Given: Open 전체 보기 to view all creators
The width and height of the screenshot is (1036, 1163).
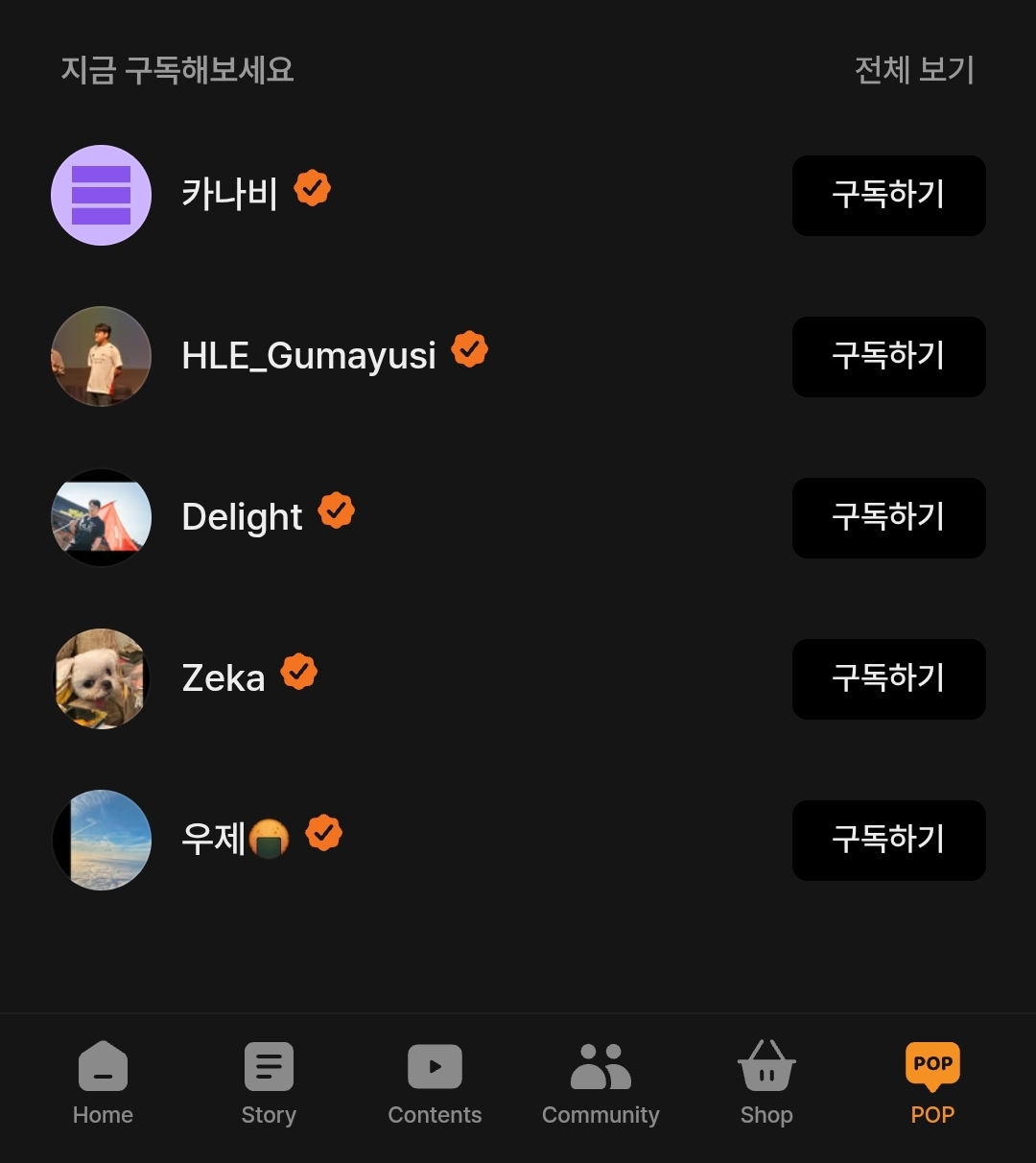Looking at the screenshot, I should point(914,70).
